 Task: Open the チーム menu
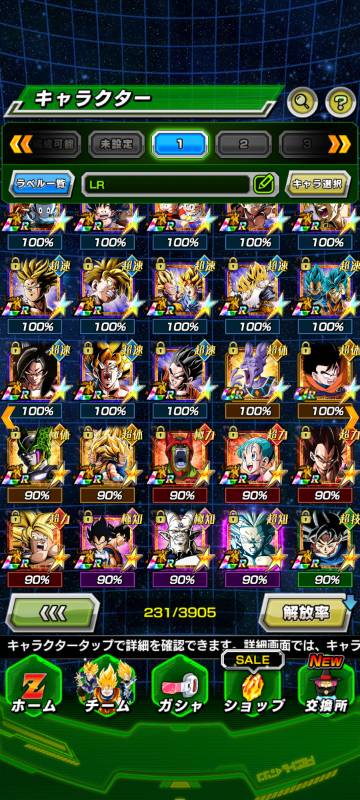coord(107,687)
